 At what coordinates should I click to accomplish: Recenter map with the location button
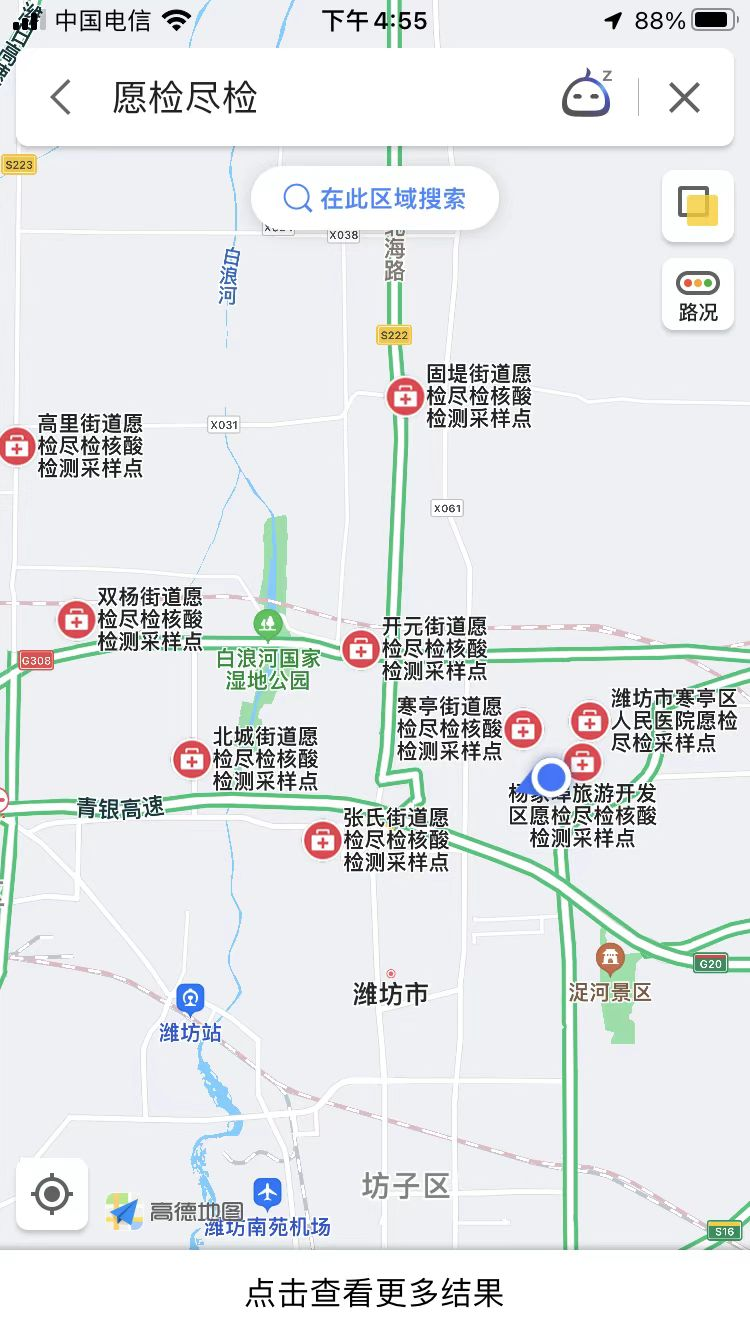(52, 1194)
